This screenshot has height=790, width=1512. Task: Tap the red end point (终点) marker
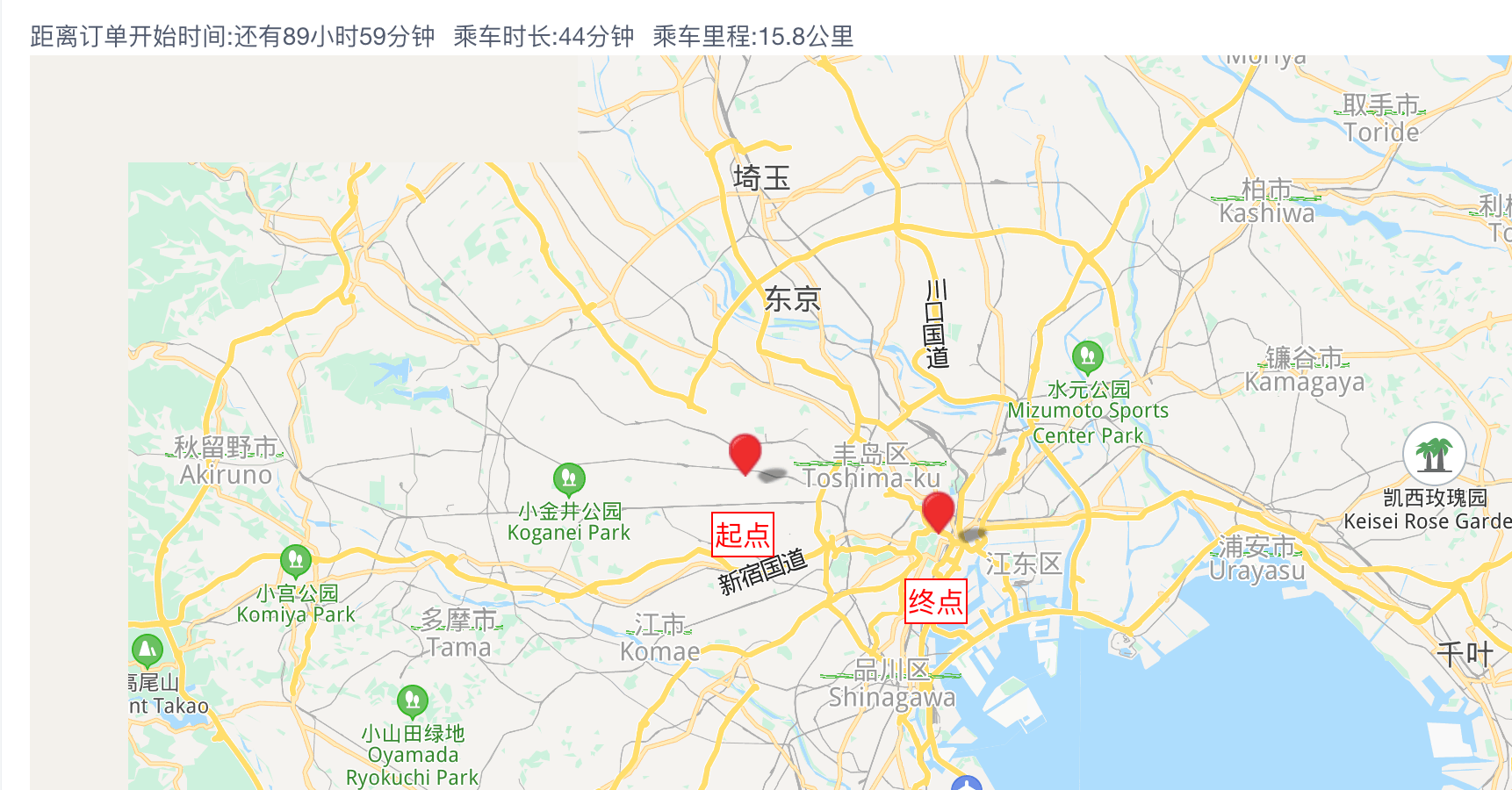coord(938,511)
